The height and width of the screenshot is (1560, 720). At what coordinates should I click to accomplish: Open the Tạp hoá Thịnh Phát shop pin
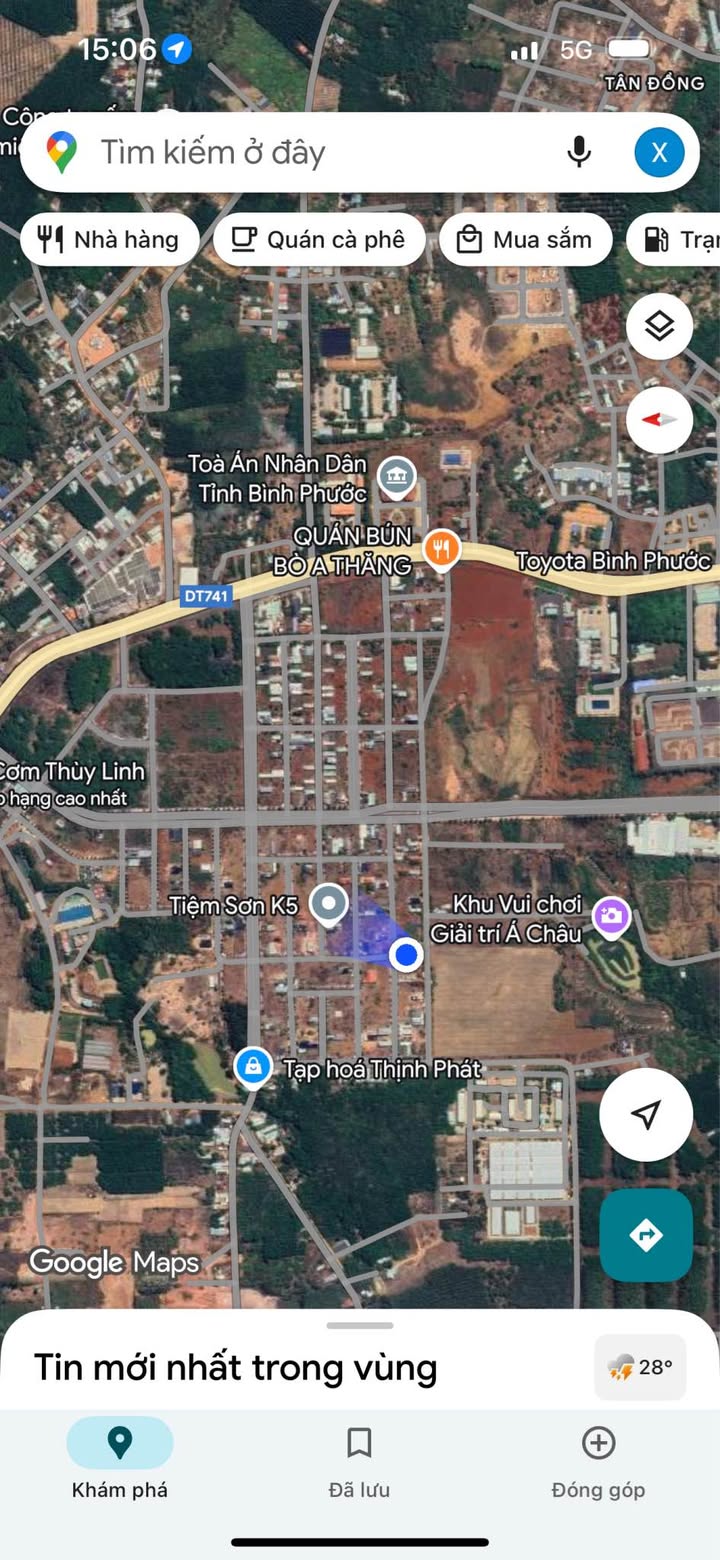[254, 1067]
